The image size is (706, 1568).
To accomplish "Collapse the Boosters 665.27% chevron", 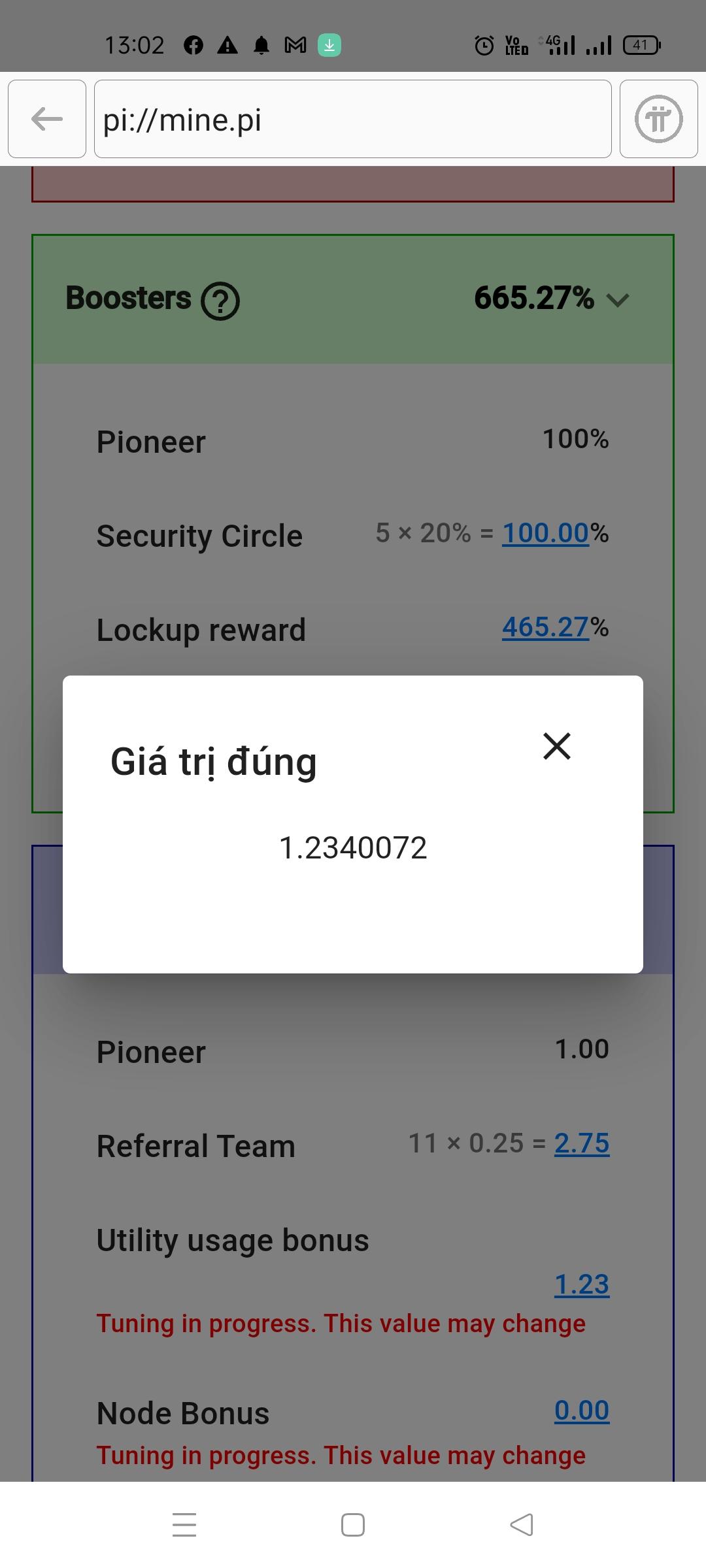I will (x=617, y=300).
